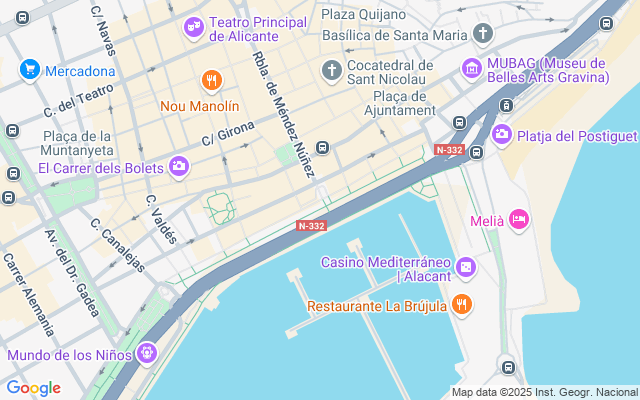
Task: Select the Teatro Principal de Alicante pin
Action: click(x=194, y=27)
